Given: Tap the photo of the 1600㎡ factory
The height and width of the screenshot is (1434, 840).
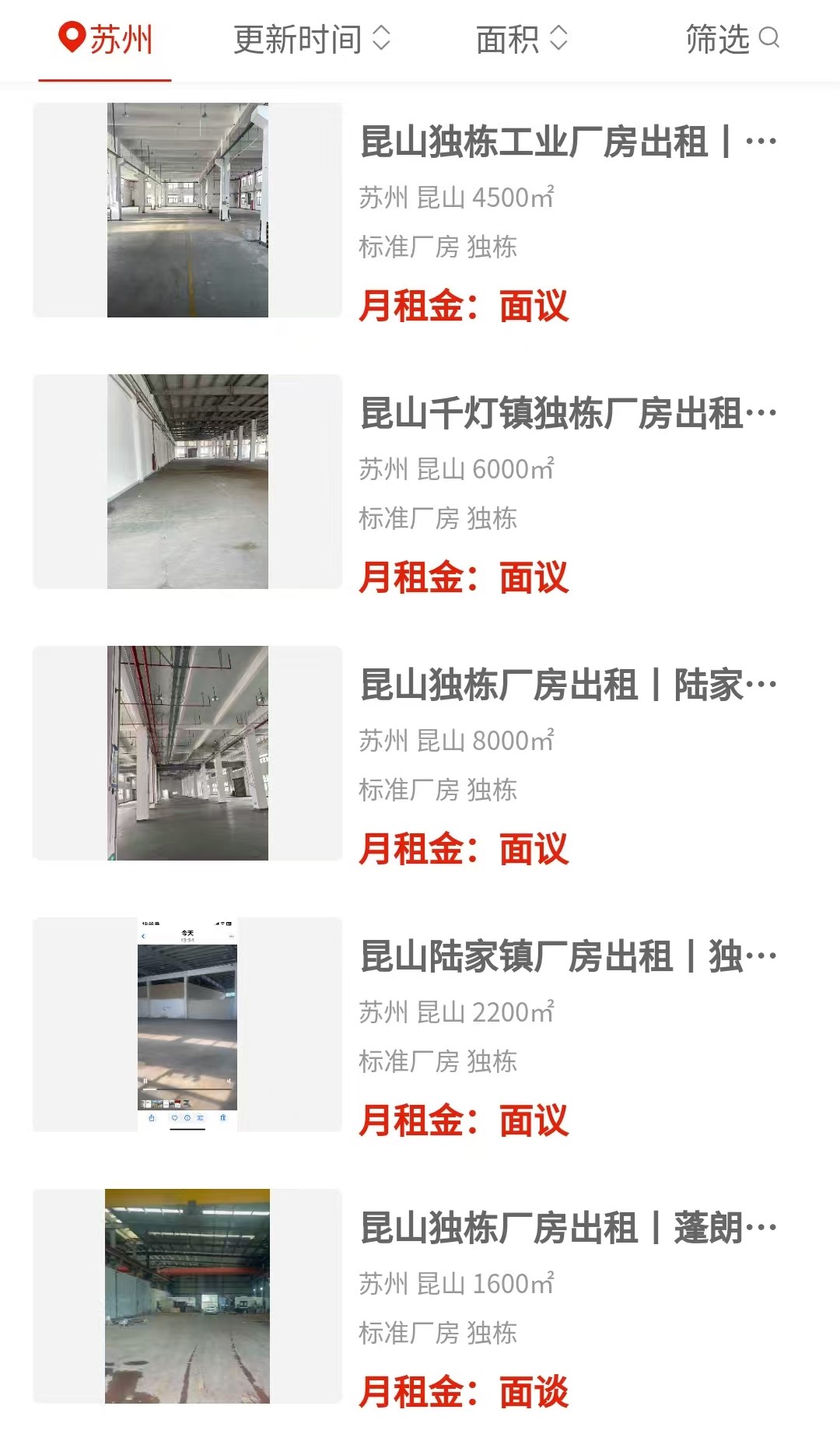Looking at the screenshot, I should (187, 1296).
